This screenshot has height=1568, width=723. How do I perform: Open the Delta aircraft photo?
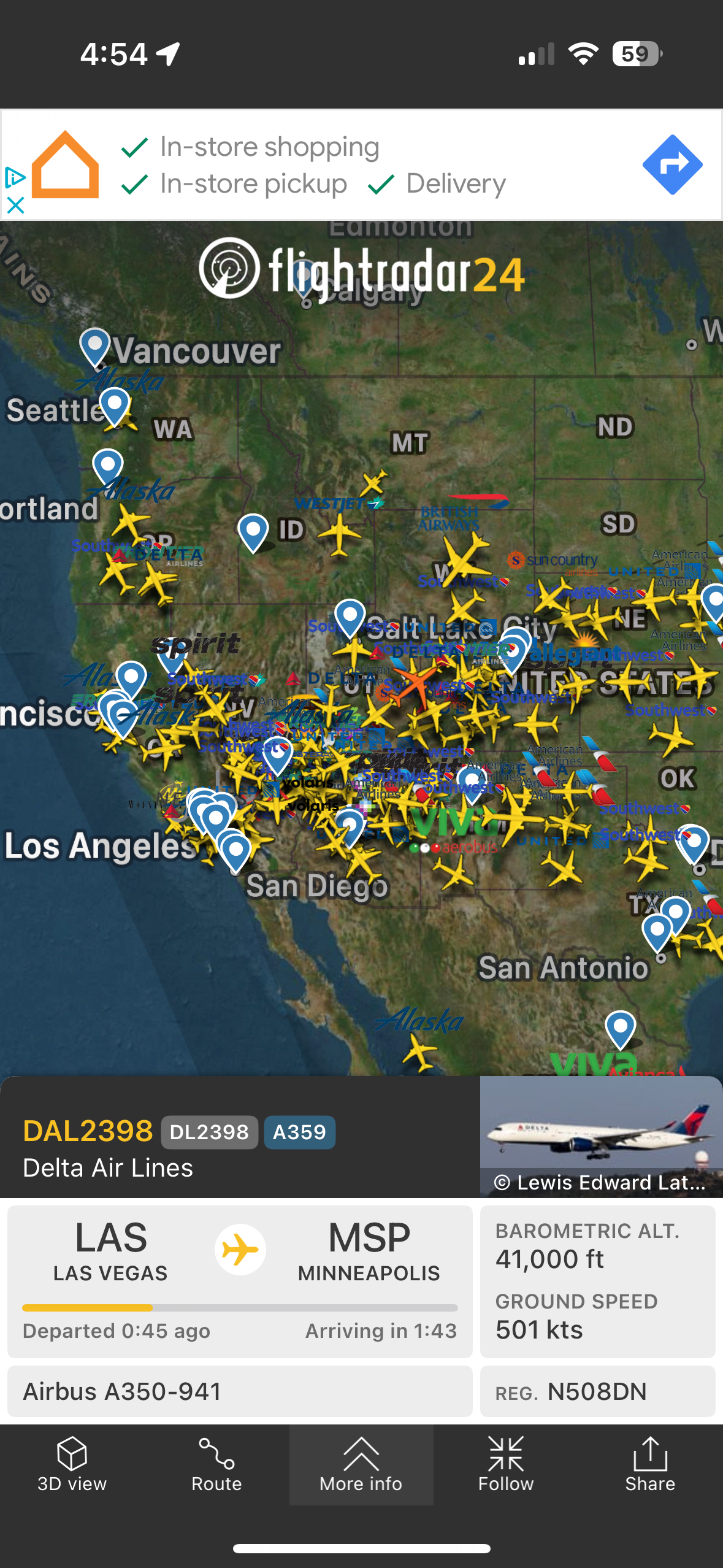pyautogui.click(x=601, y=1136)
